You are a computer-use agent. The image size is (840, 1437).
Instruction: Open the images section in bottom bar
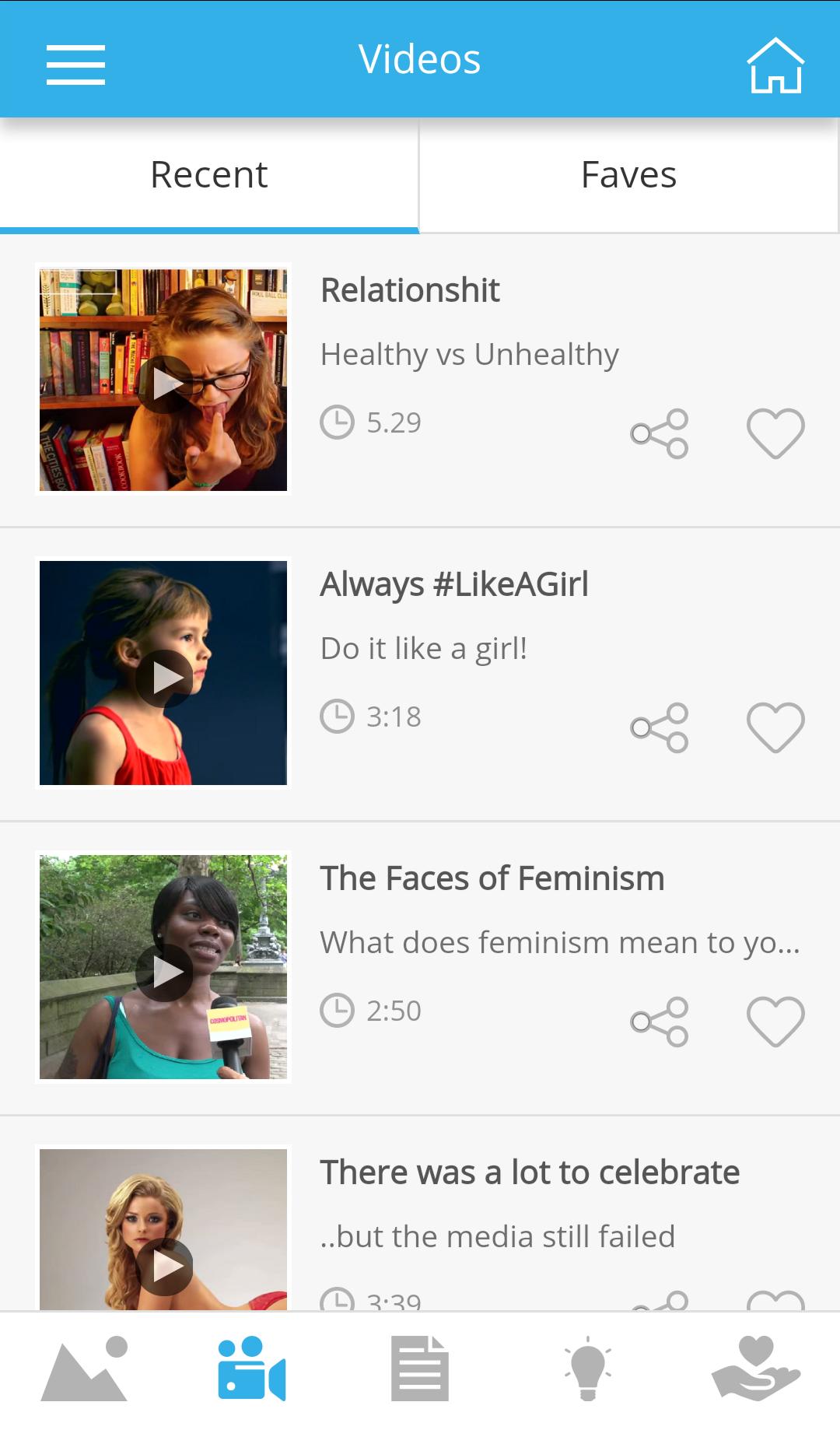point(84,1369)
